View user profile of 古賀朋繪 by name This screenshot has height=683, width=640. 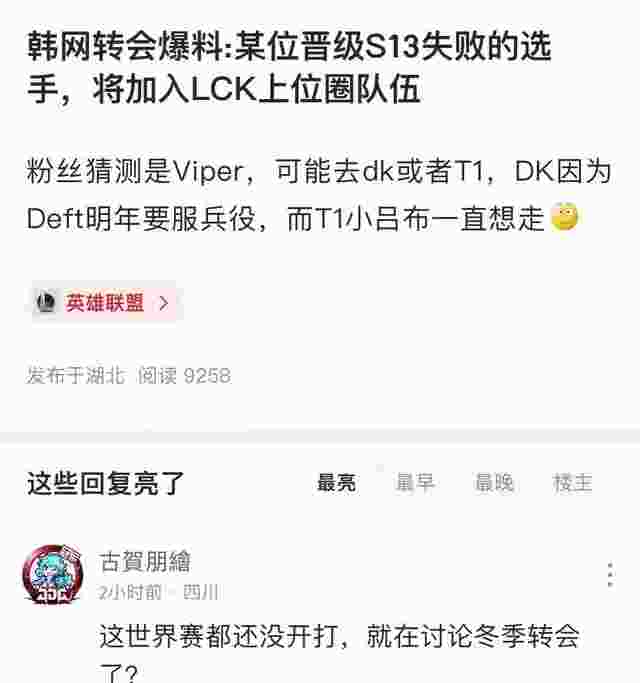pyautogui.click(x=145, y=561)
